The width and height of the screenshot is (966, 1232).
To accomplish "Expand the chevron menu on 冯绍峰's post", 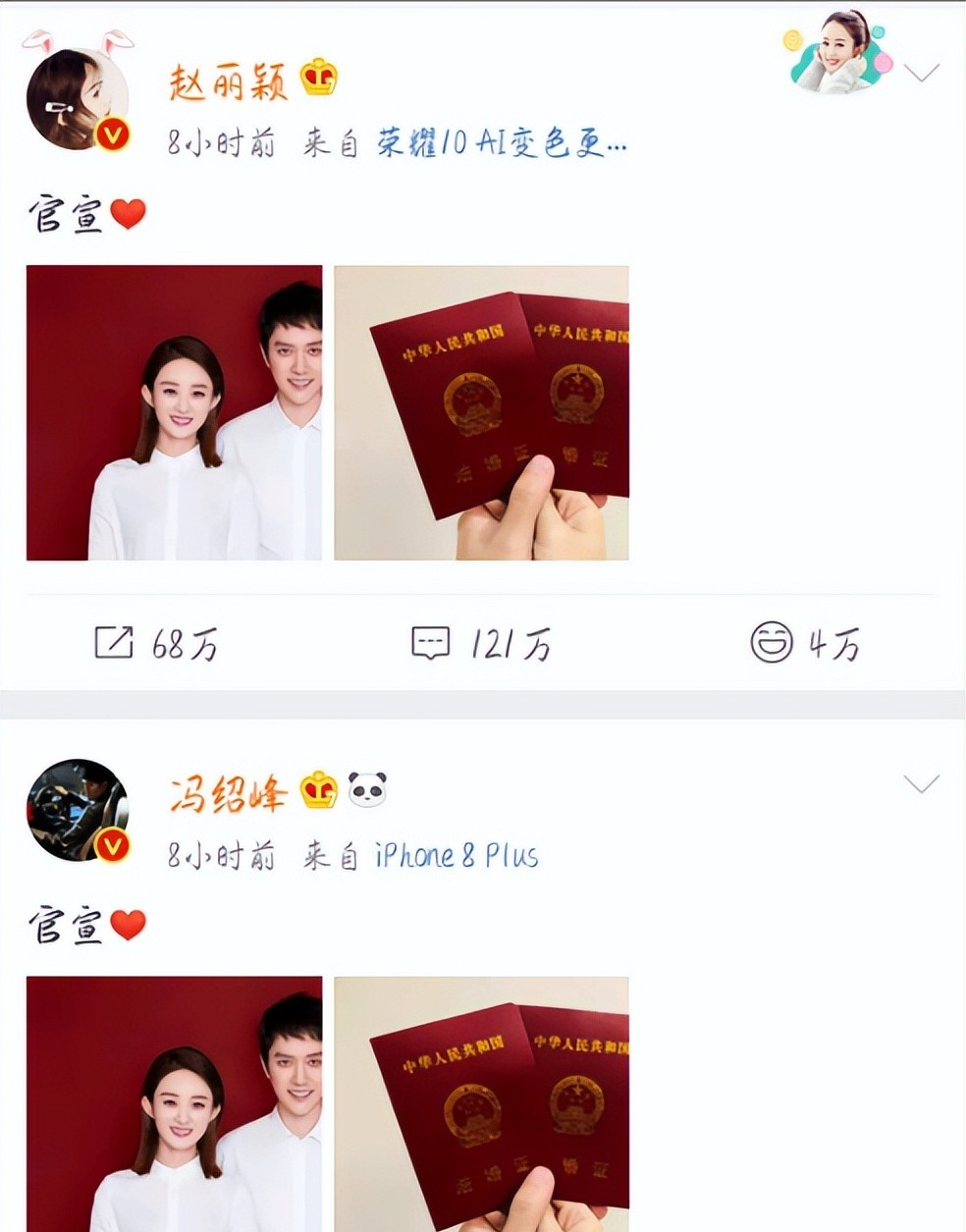I will point(922,783).
